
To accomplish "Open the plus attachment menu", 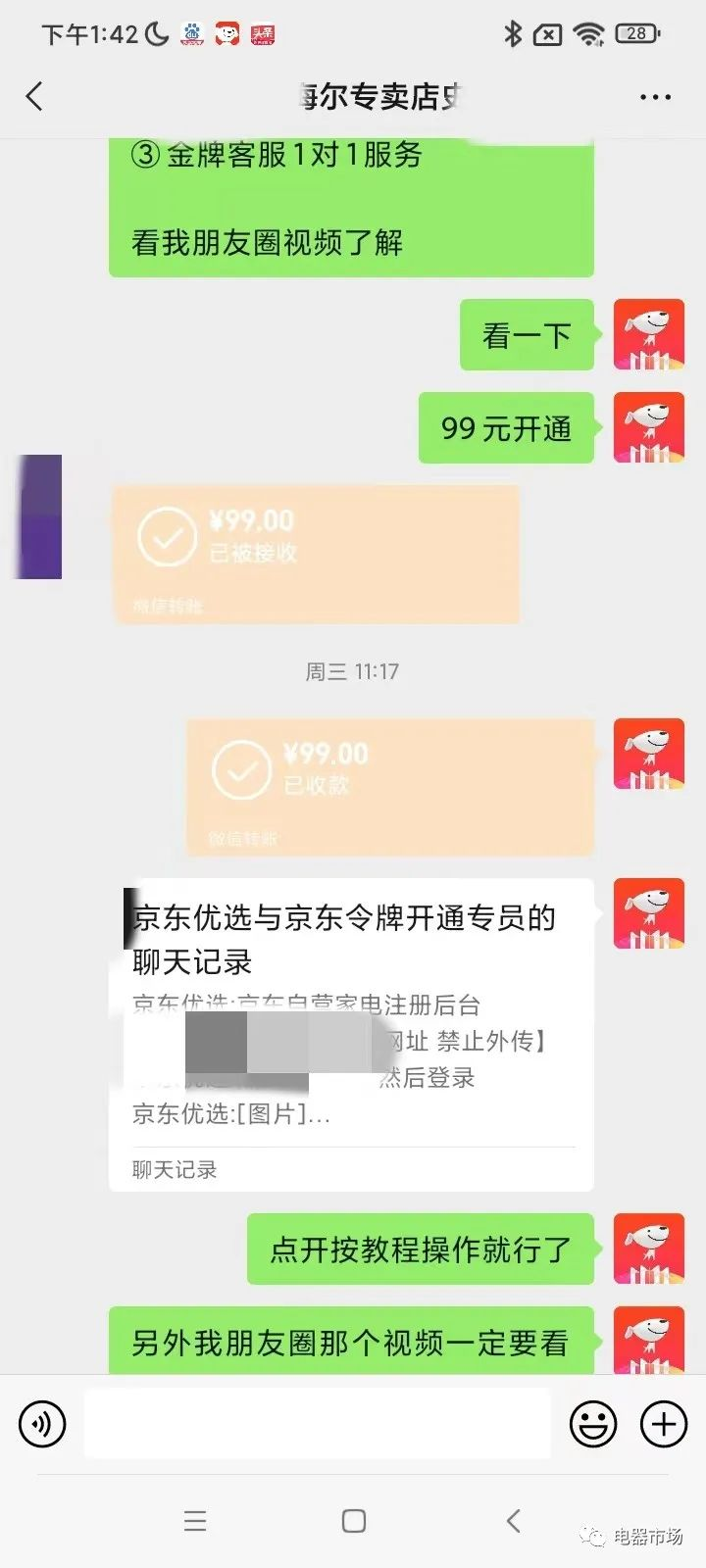I will 664,1423.
